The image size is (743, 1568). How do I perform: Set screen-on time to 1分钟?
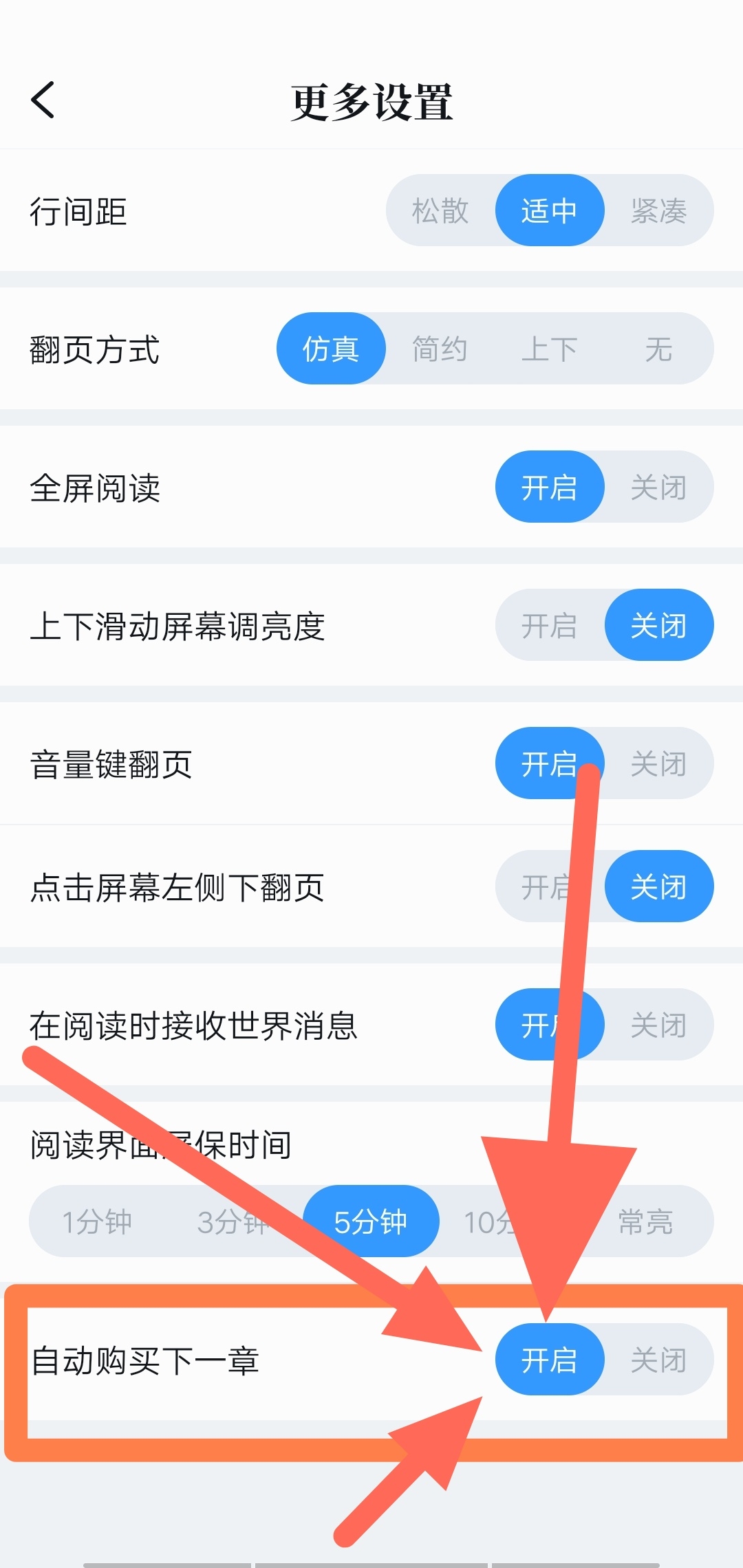point(97,1221)
